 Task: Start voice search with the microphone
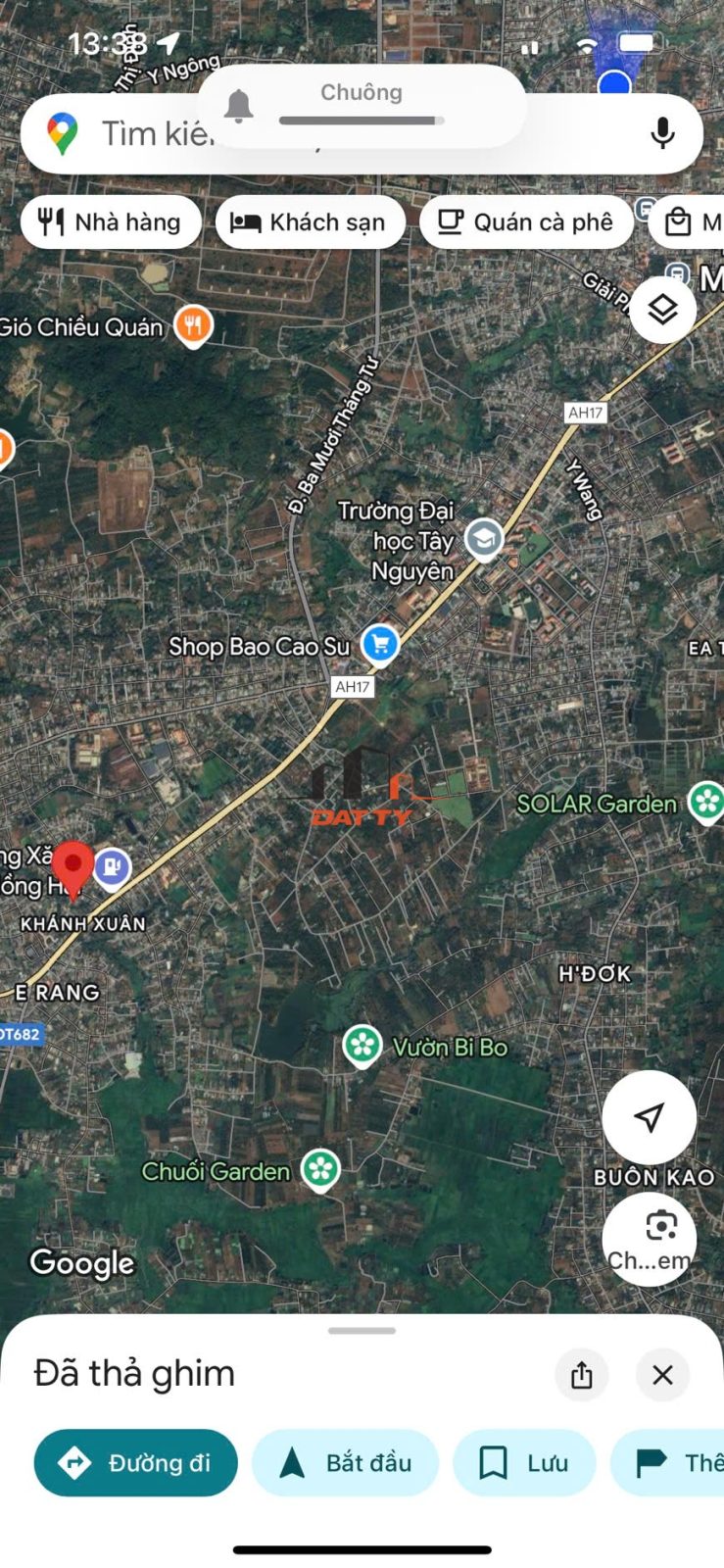(x=663, y=133)
